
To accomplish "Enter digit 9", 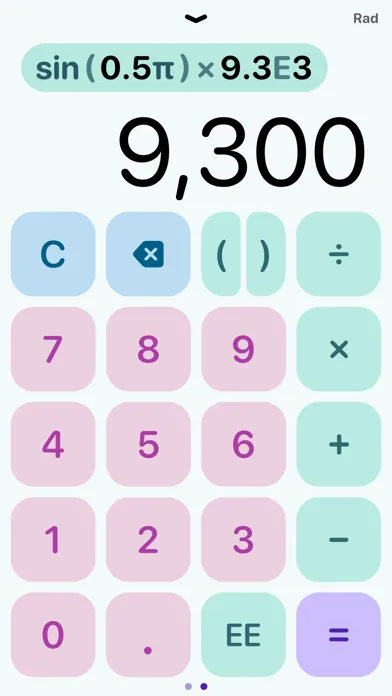I will 243,349.
